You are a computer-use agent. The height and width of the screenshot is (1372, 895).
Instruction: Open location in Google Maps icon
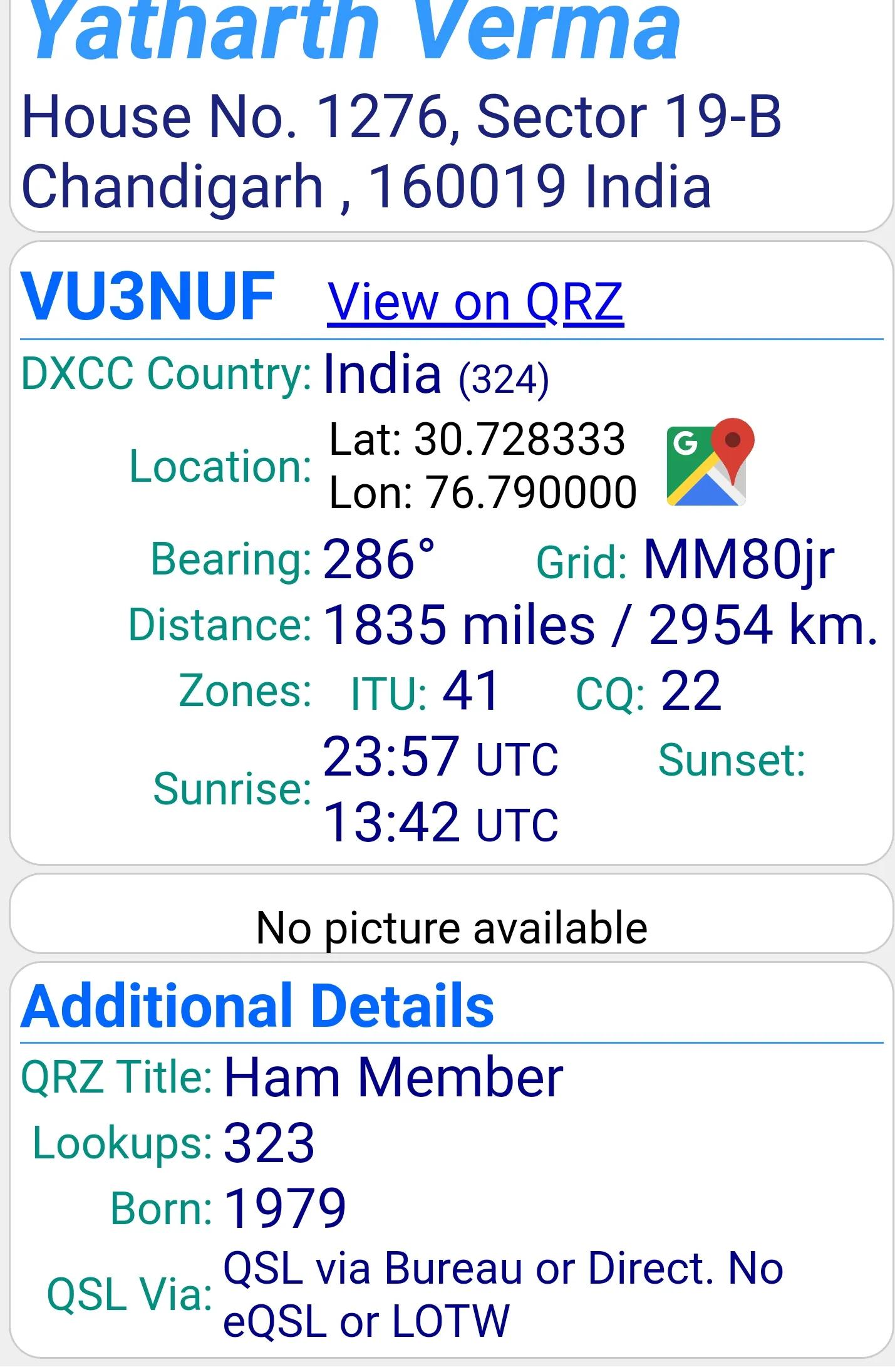coord(710,462)
